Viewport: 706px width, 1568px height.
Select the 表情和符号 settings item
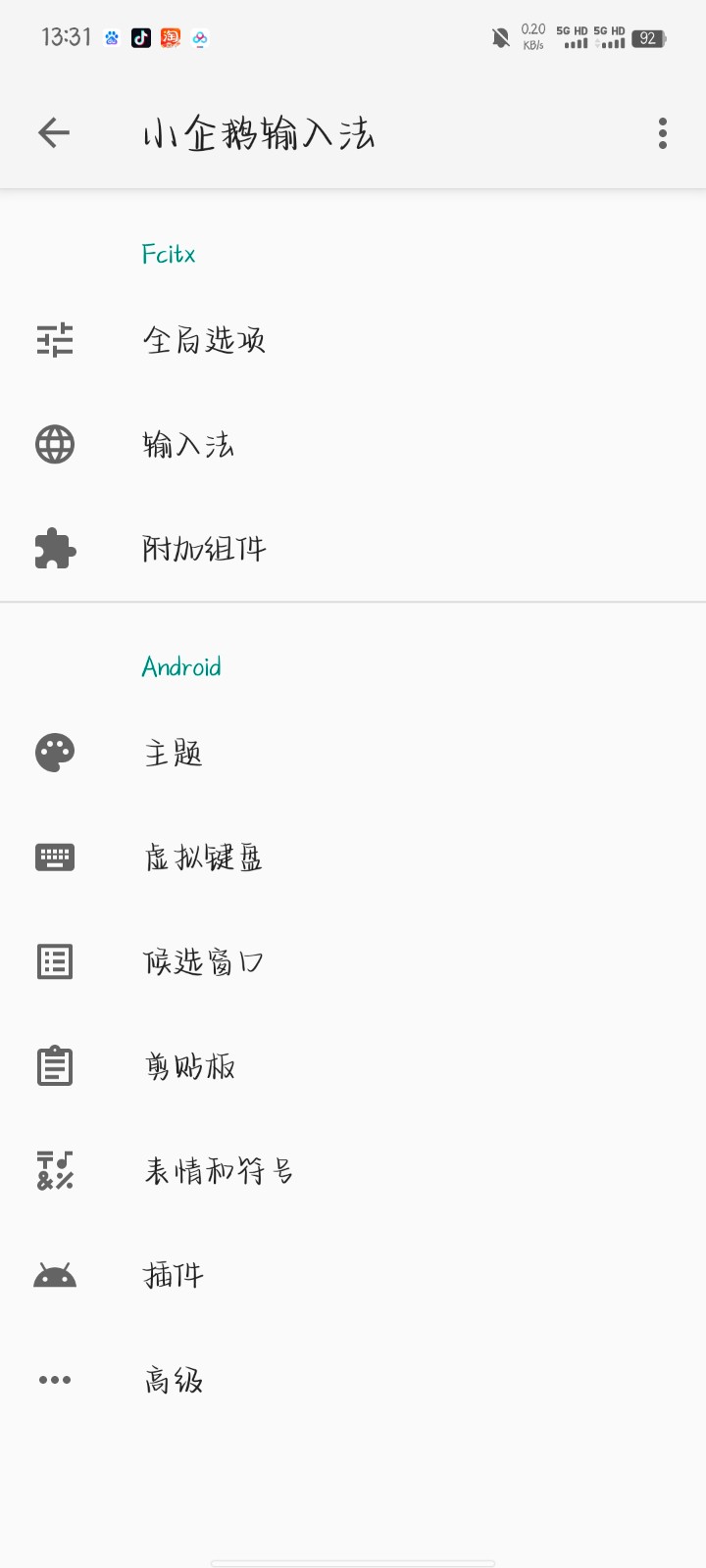pos(219,1170)
